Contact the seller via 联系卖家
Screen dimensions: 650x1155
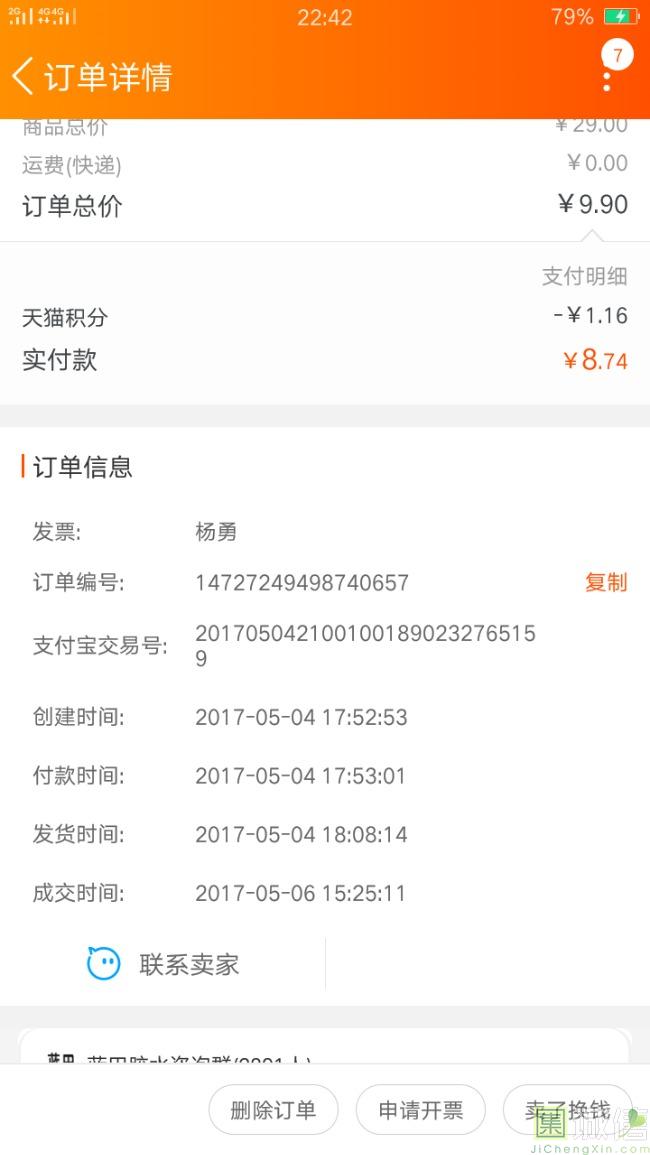pyautogui.click(x=164, y=963)
